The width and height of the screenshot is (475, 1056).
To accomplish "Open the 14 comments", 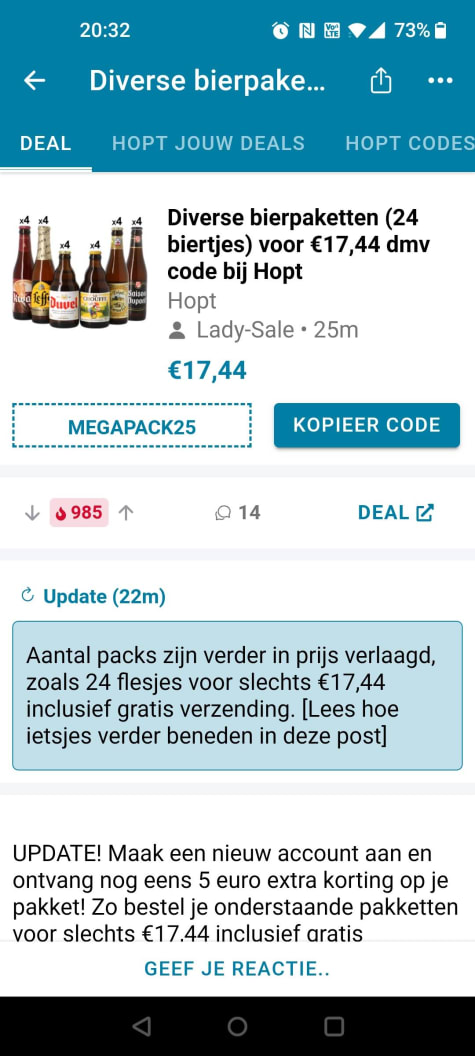I will click(237, 513).
